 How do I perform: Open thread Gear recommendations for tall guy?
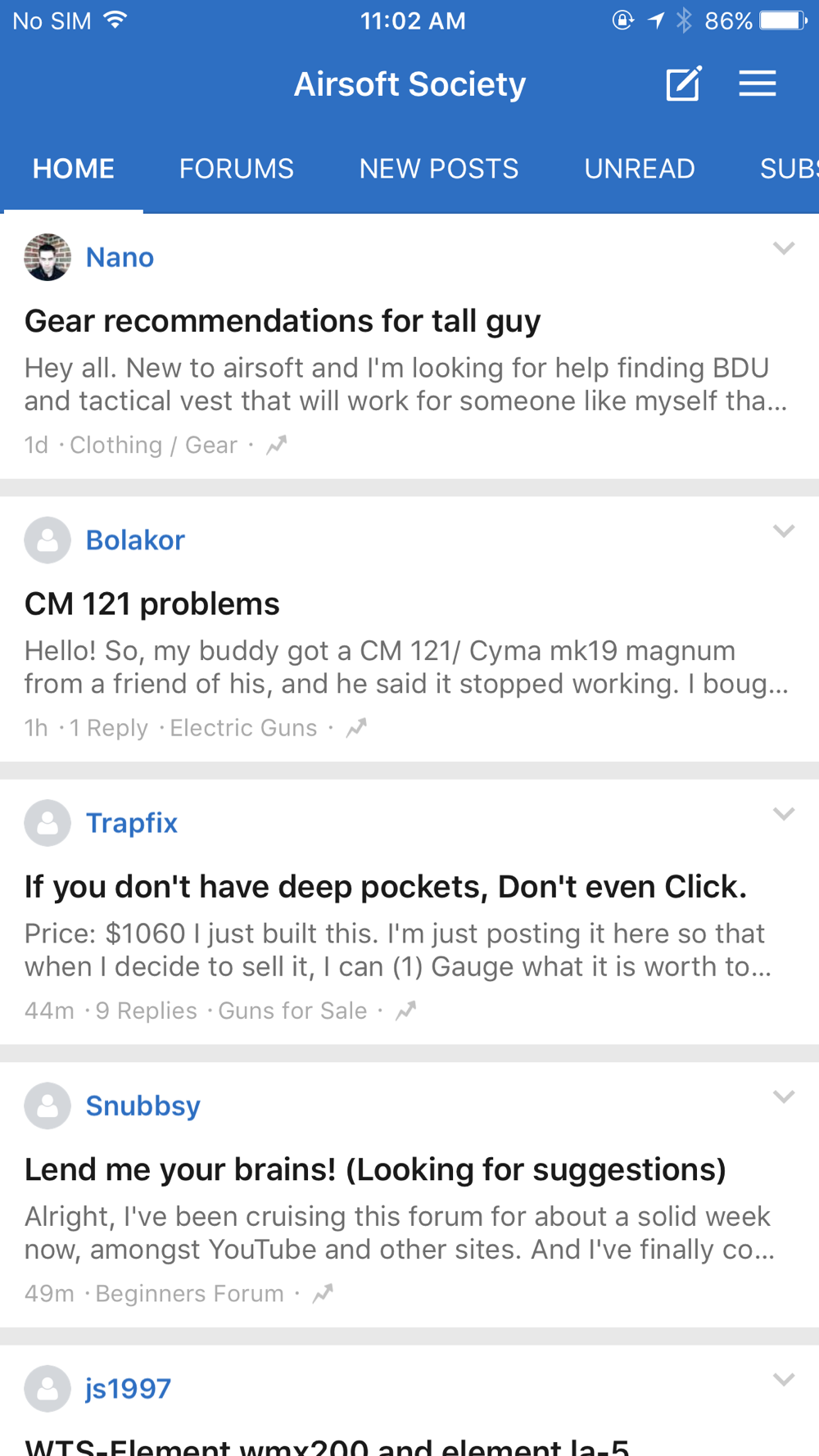(283, 321)
